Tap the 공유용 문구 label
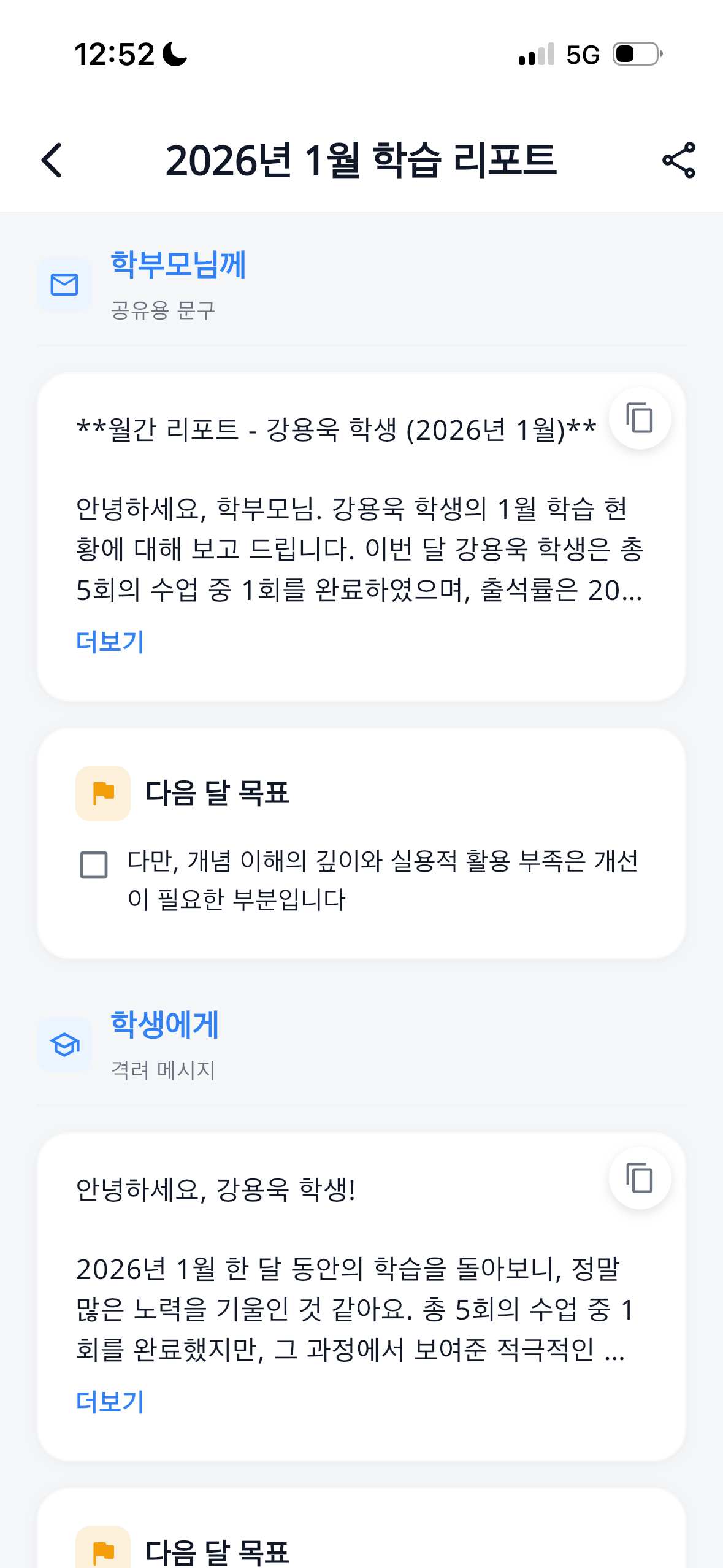Viewport: 723px width, 1568px height. point(164,311)
